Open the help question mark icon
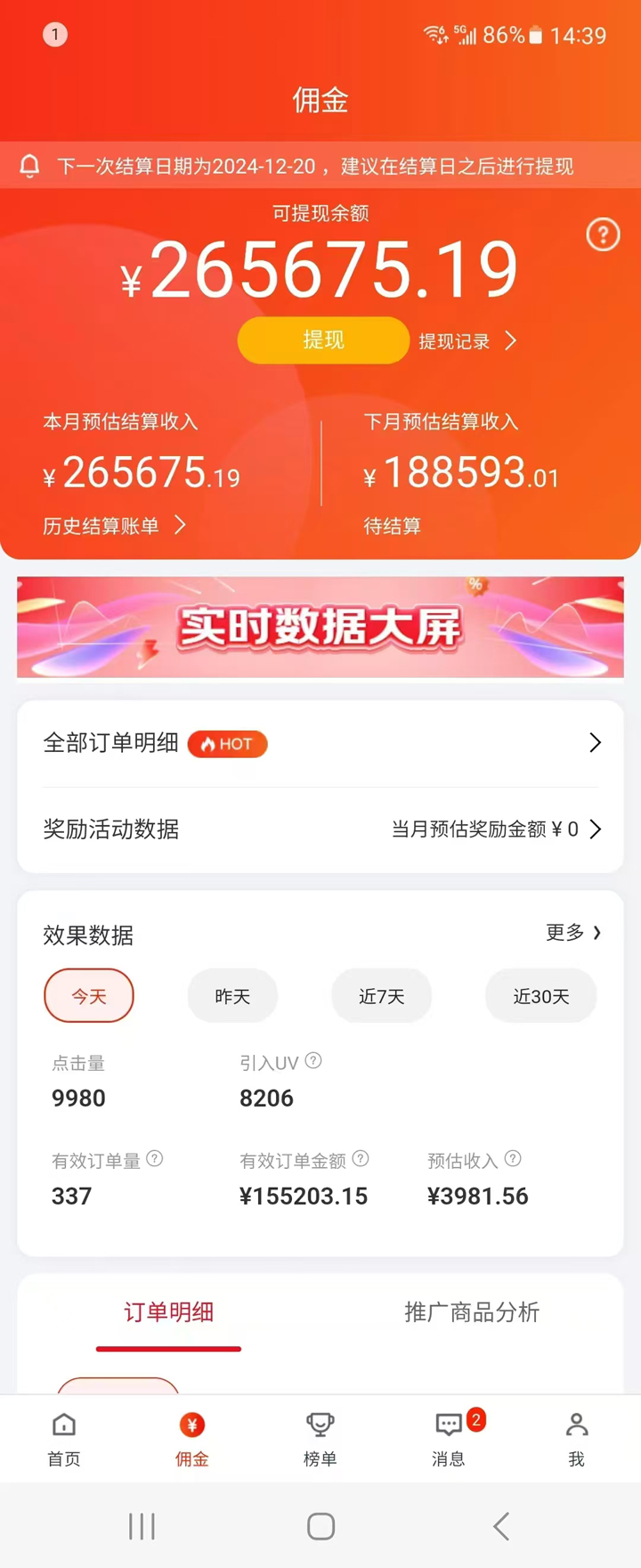The width and height of the screenshot is (641, 1568). pyautogui.click(x=603, y=235)
